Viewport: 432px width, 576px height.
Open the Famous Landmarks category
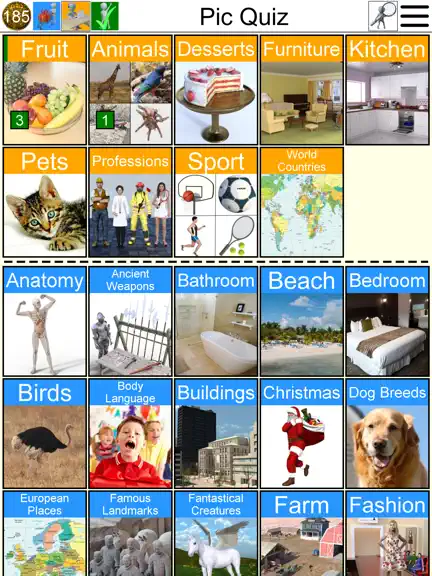click(x=130, y=534)
